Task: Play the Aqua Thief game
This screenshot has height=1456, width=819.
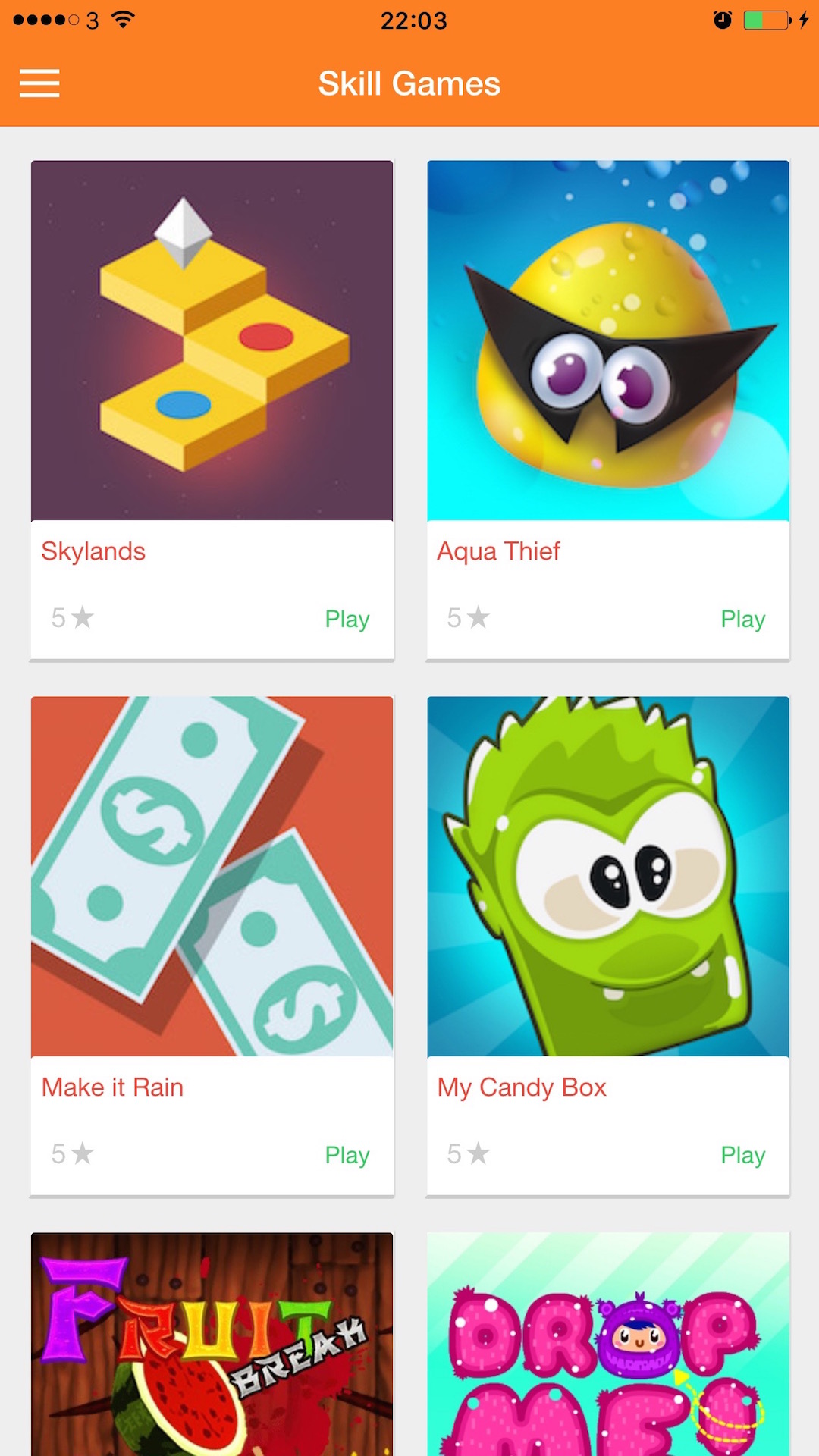Action: (x=743, y=619)
